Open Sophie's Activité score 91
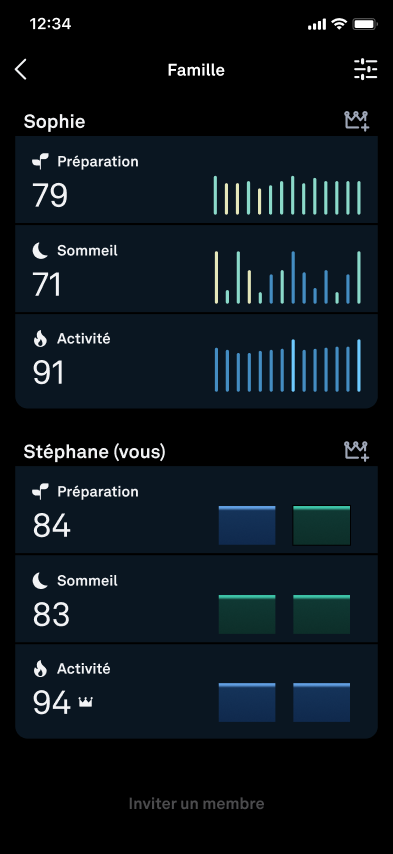 point(196,361)
